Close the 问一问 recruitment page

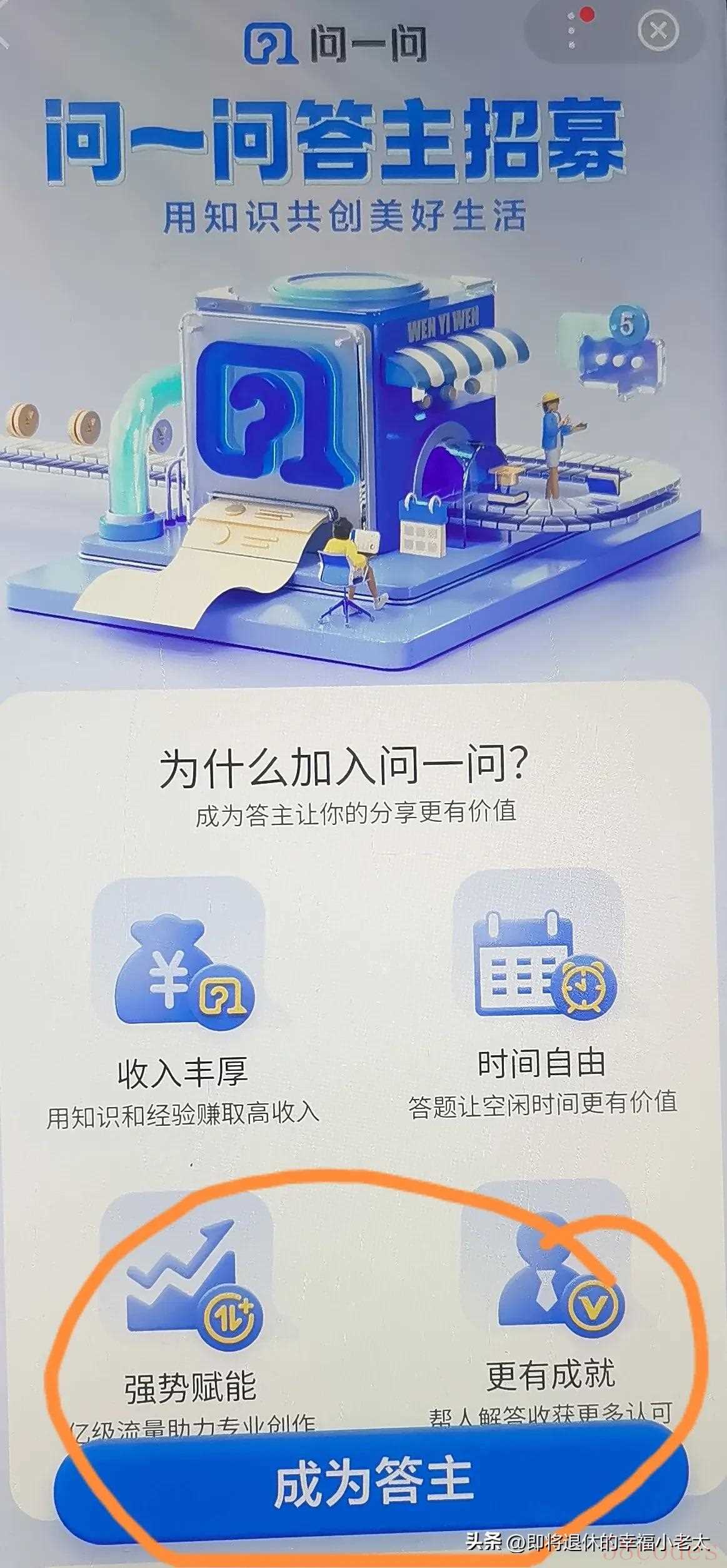click(658, 30)
